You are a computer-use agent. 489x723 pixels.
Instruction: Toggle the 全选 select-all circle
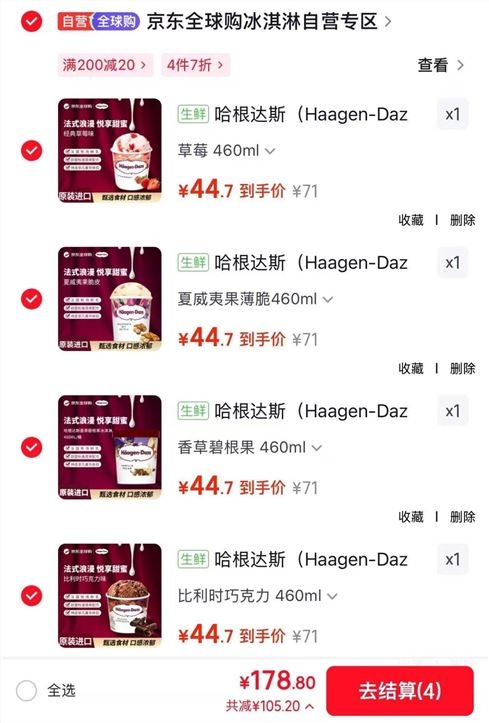pyautogui.click(x=26, y=691)
